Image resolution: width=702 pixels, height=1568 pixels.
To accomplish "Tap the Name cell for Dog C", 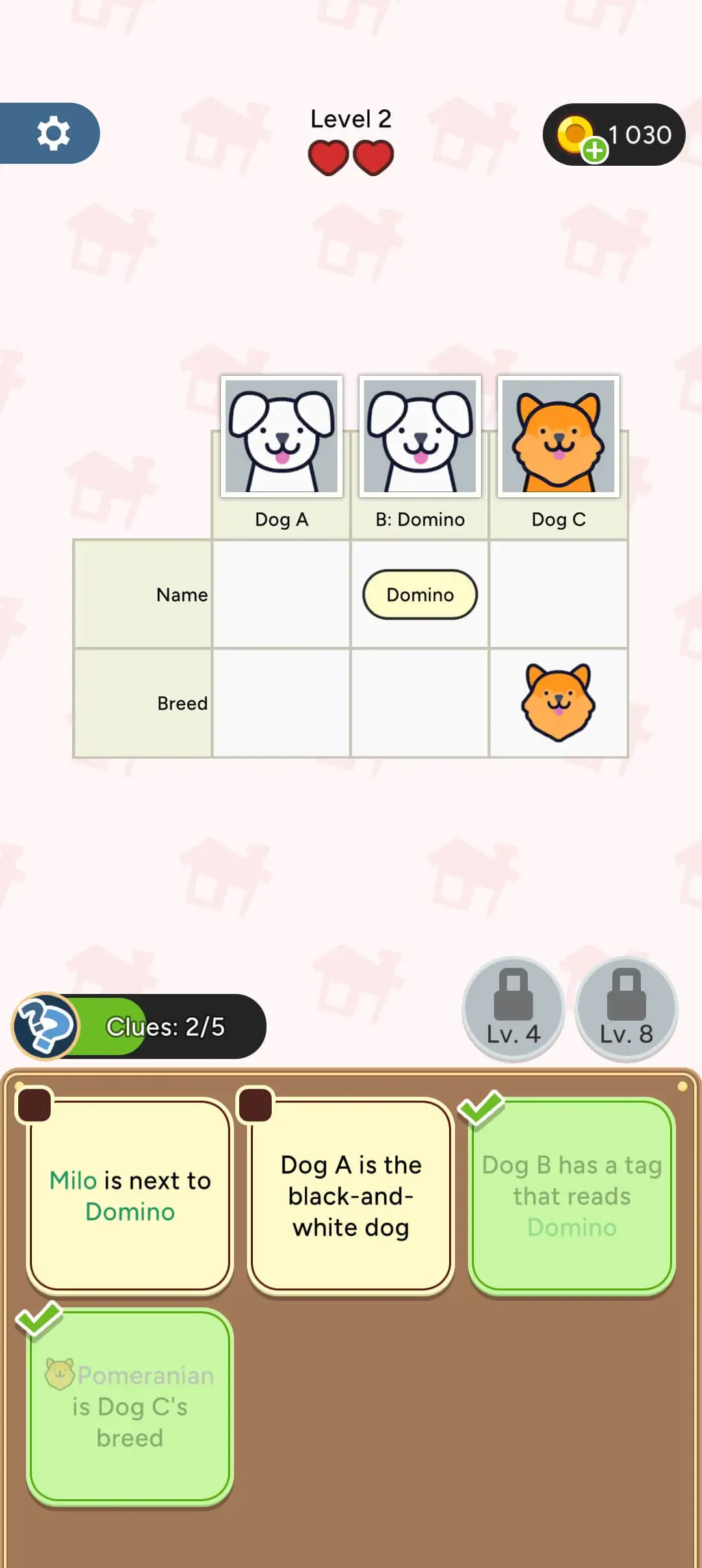I will click(558, 594).
